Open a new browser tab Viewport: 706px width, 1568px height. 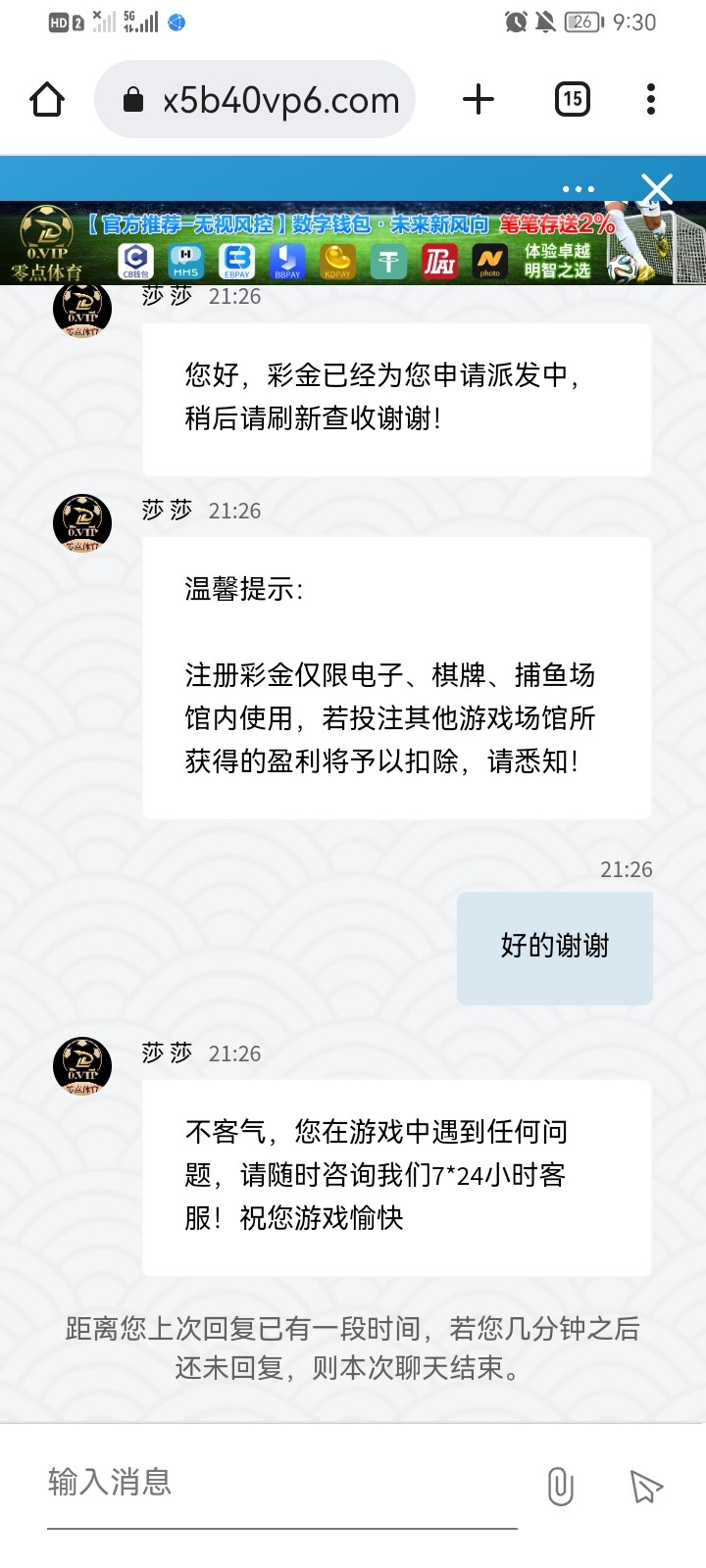coord(479,100)
